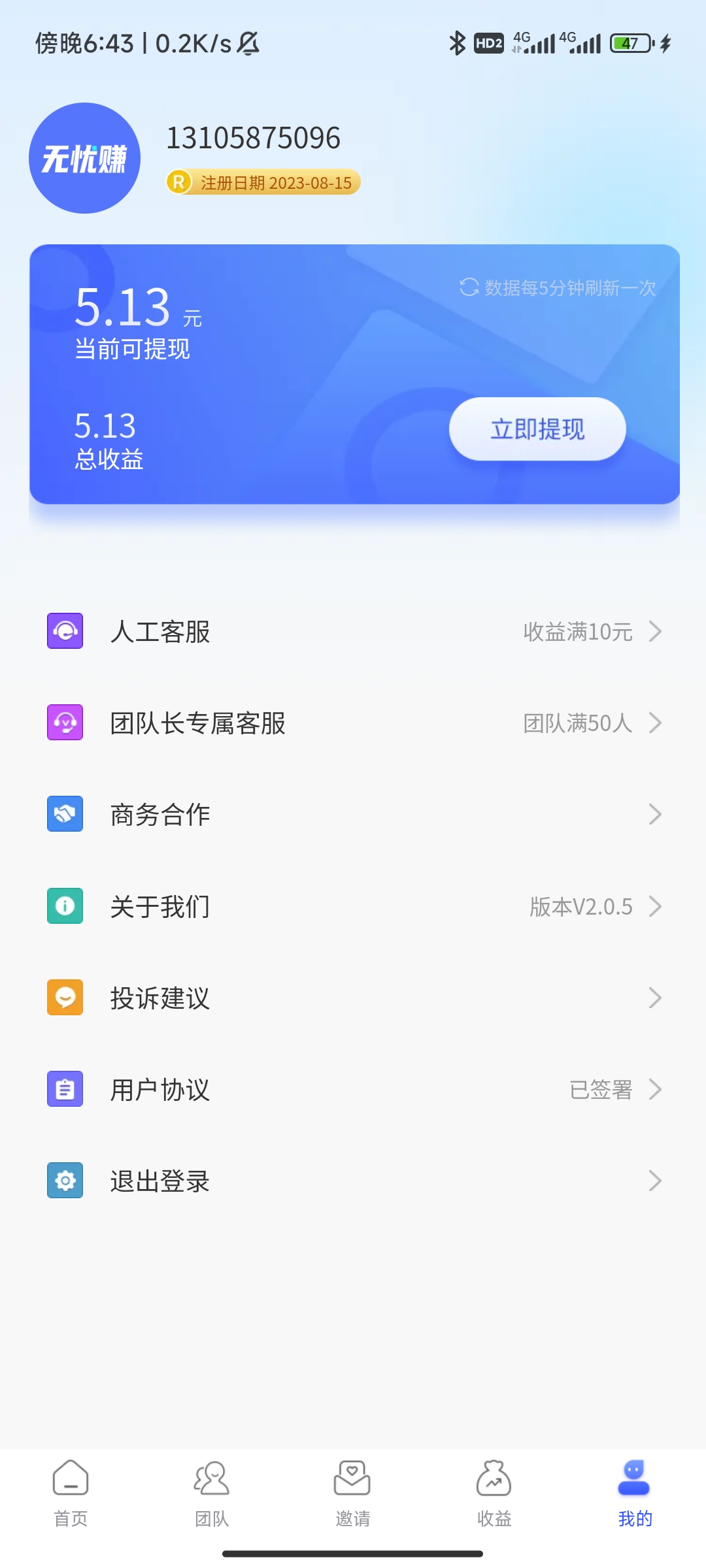
Task: Open 商务合作 business cooperation
Action: pos(353,814)
